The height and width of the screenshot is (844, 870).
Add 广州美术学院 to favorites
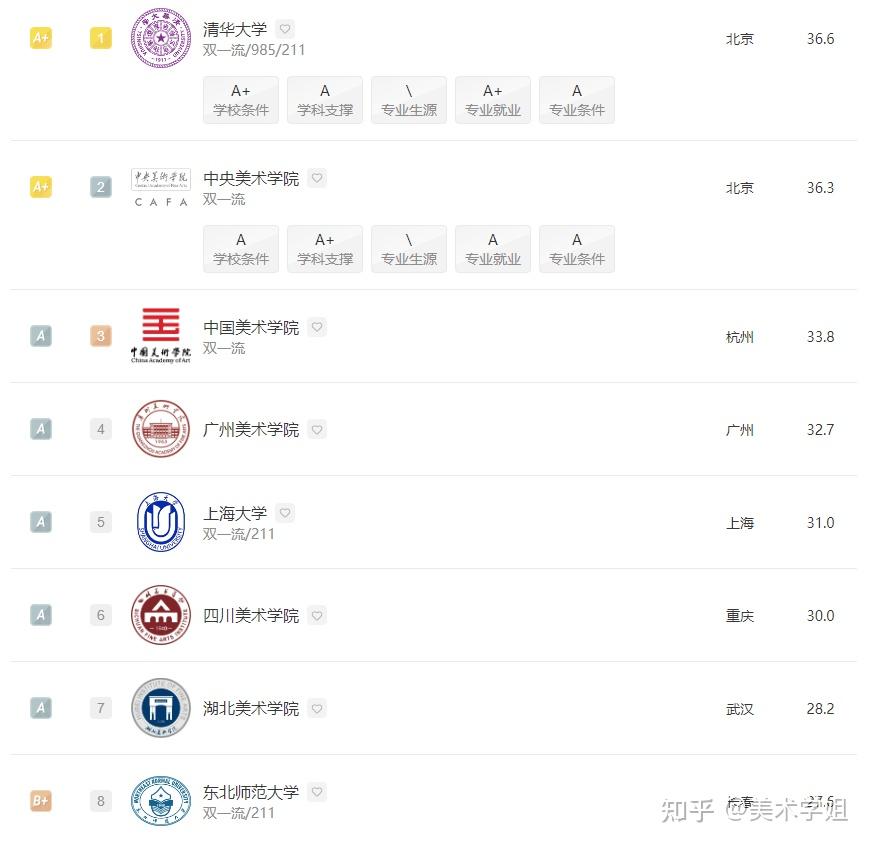tap(317, 430)
